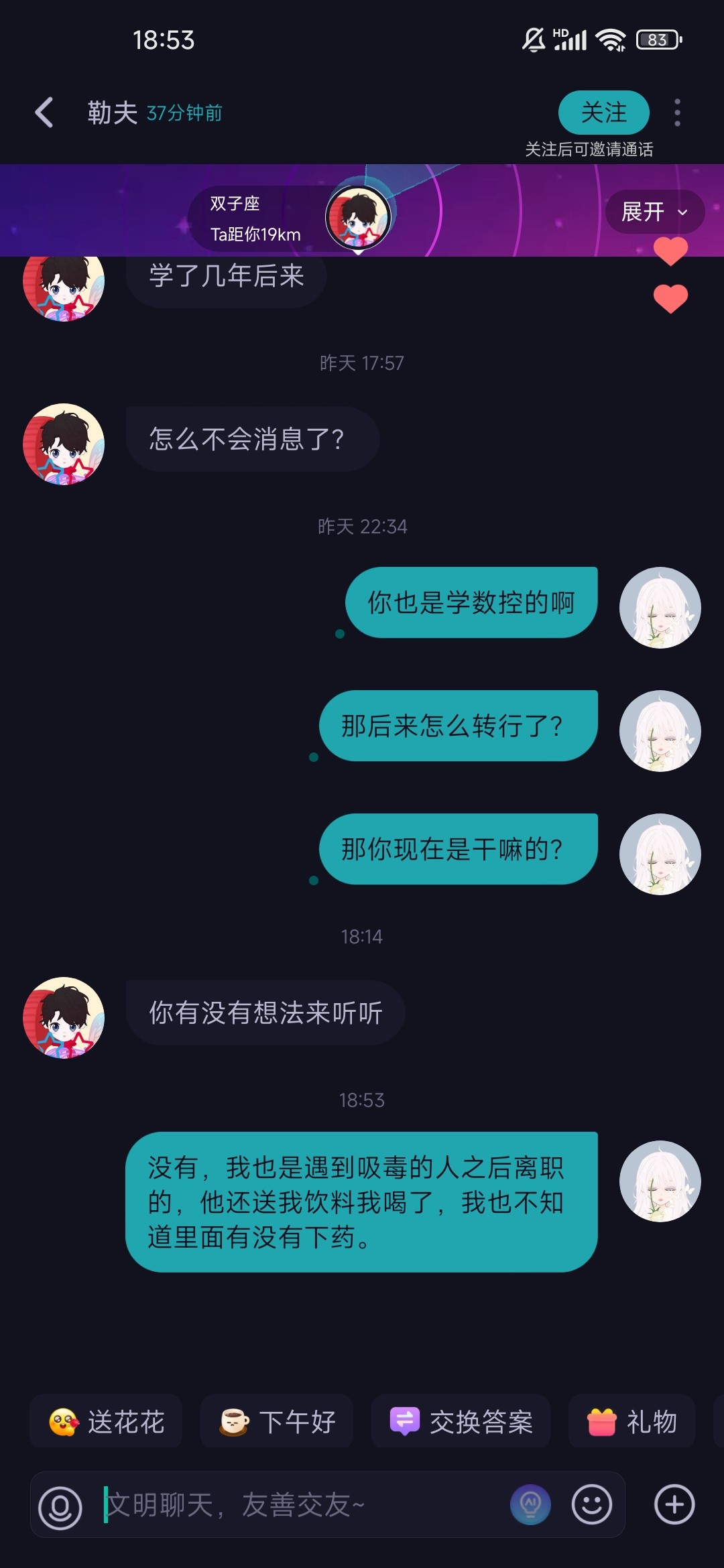This screenshot has width=724, height=1568.
Task: Tap 勒夫's avatar beside 怎么不会消息了?
Action: [x=64, y=444]
